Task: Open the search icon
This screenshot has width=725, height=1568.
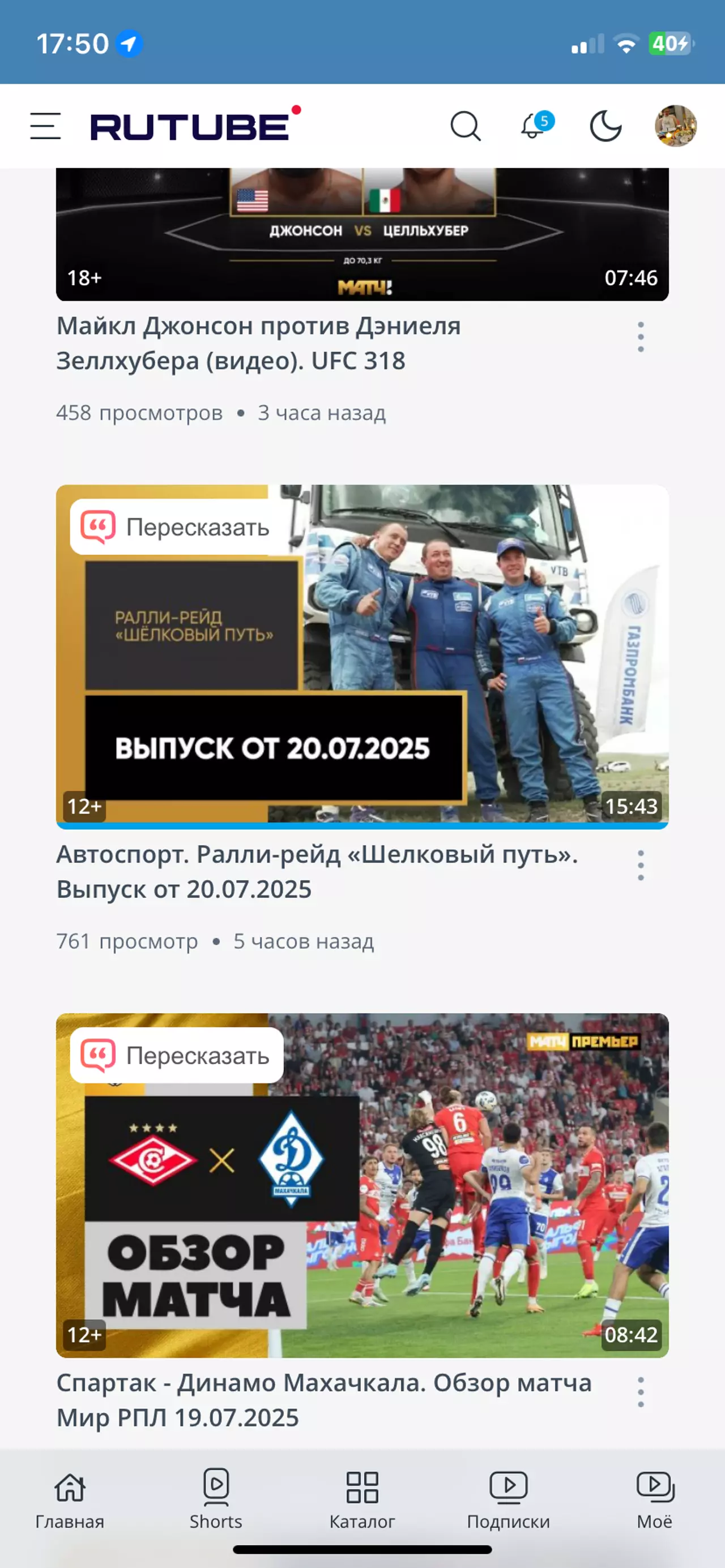Action: click(466, 126)
